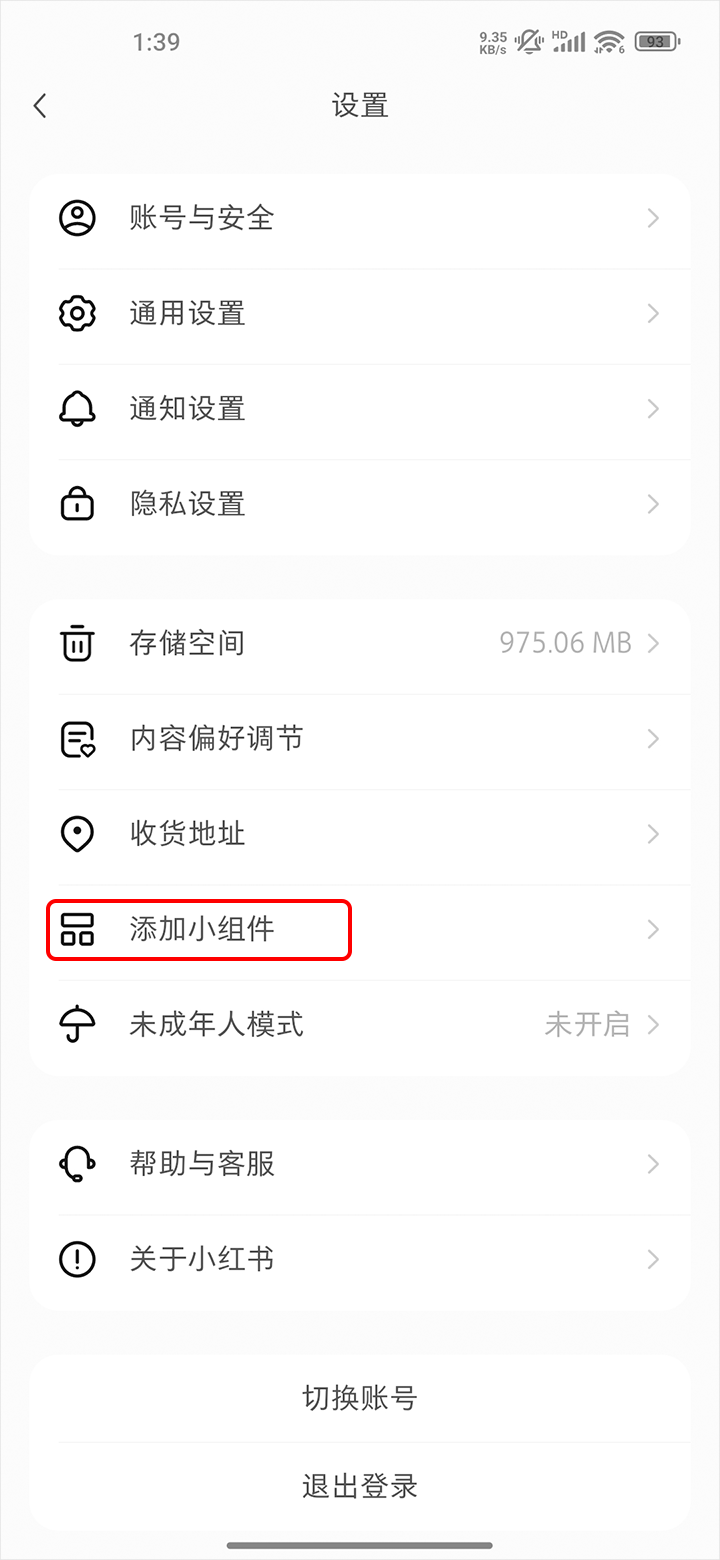
Task: Open 未成年人模式 setting
Action: tap(360, 1025)
